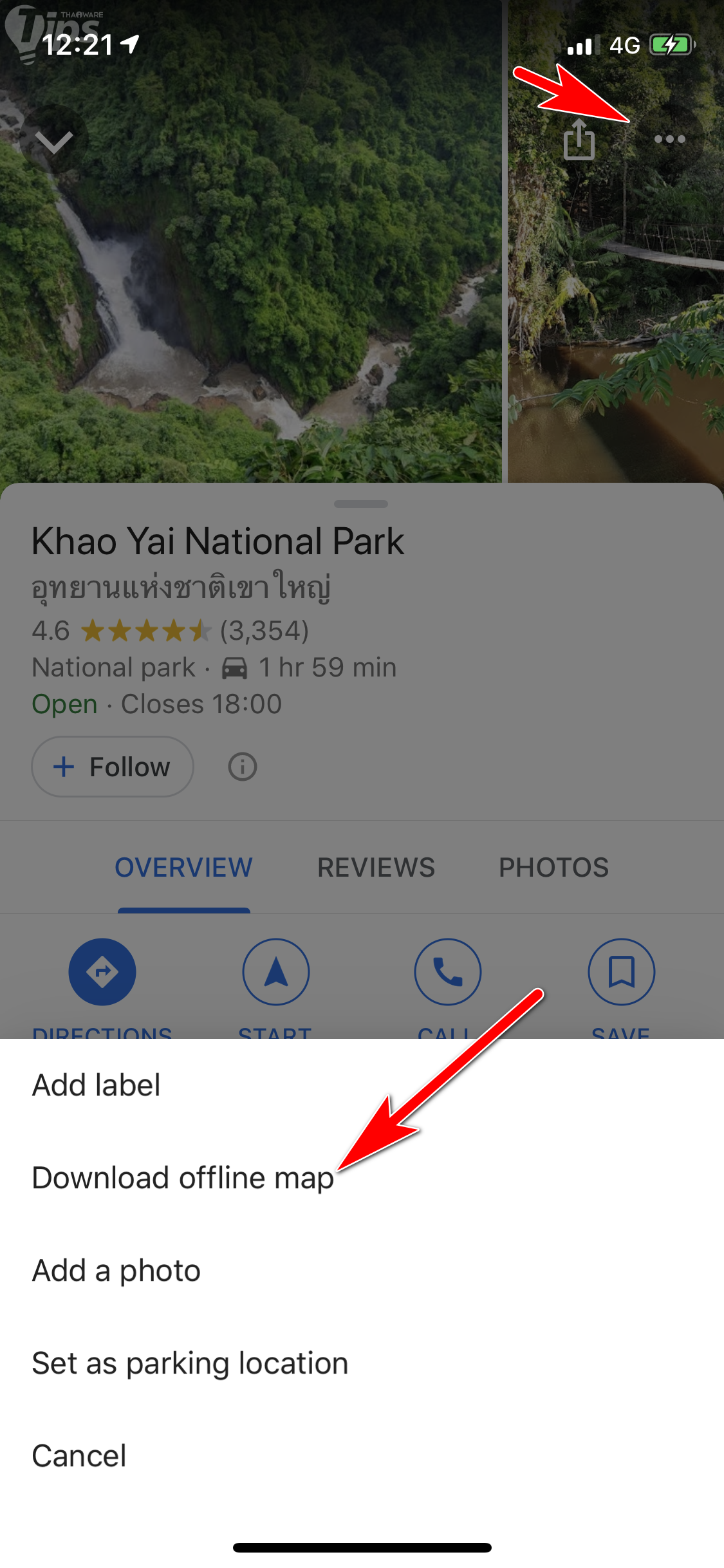Select Add label option
Image resolution: width=724 pixels, height=1568 pixels.
(x=97, y=1085)
